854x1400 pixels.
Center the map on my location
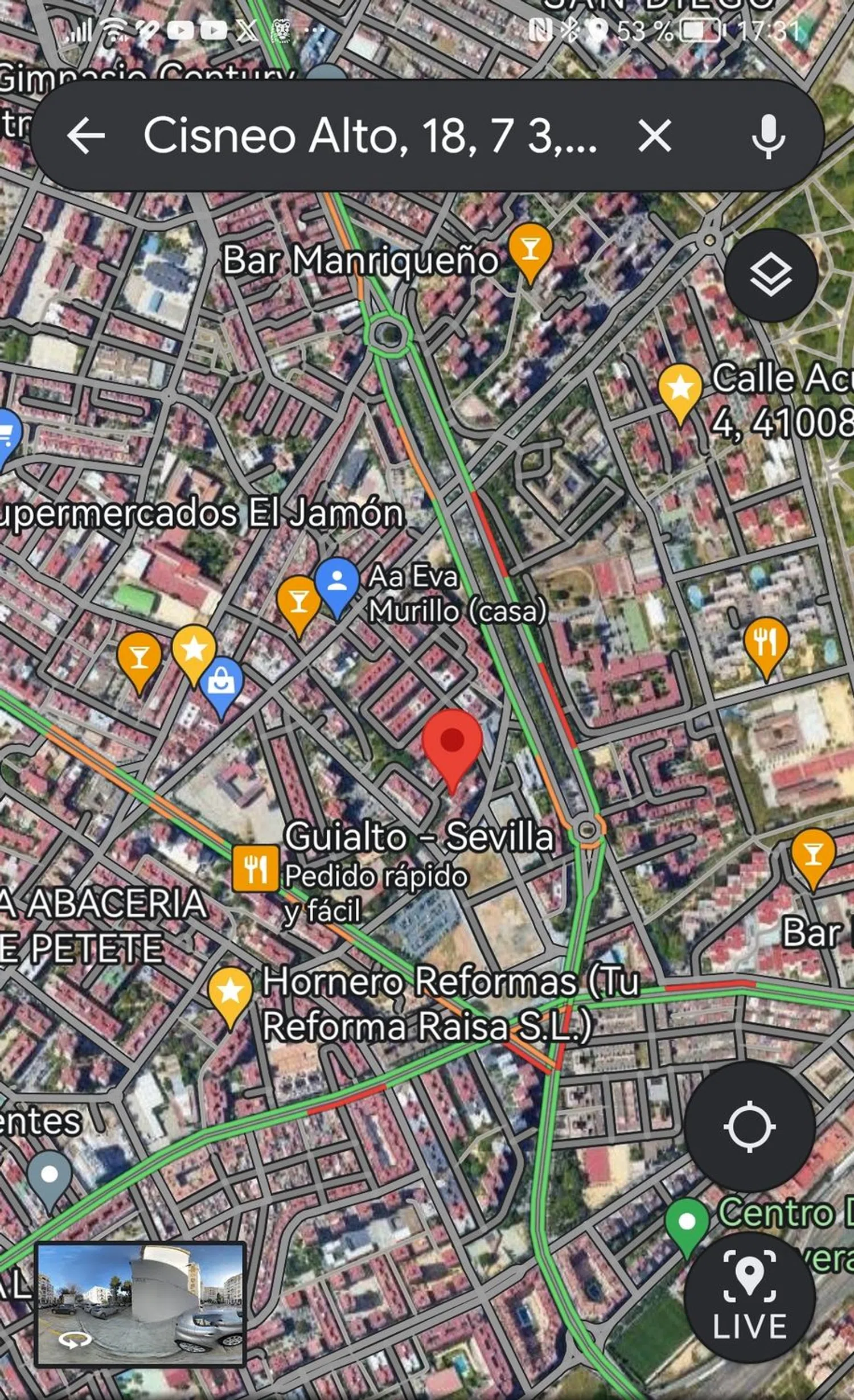pyautogui.click(x=749, y=1126)
